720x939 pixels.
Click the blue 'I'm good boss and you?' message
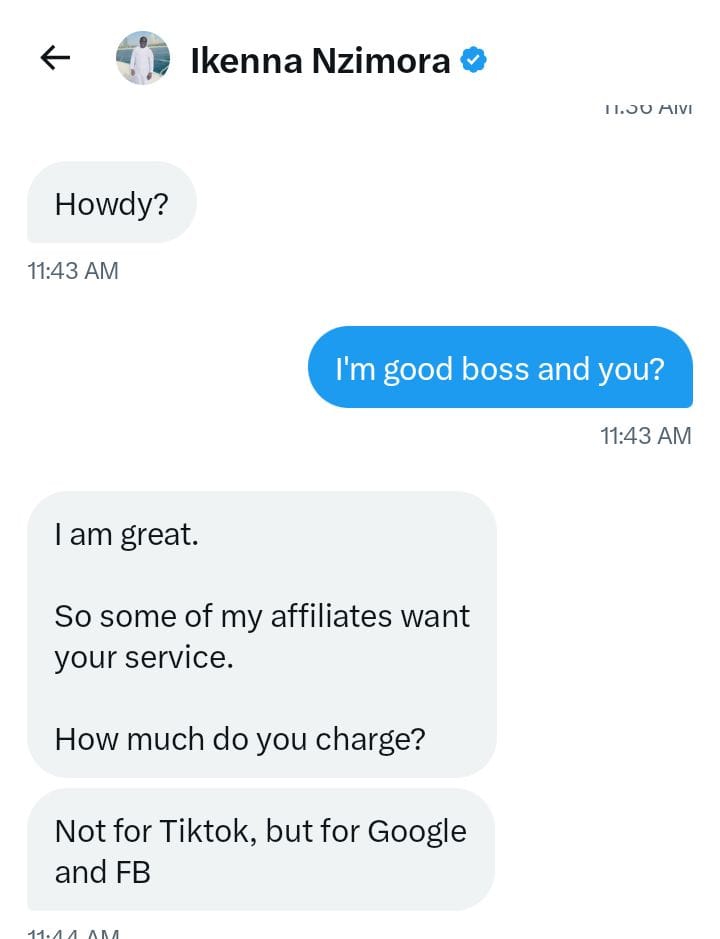(x=500, y=368)
